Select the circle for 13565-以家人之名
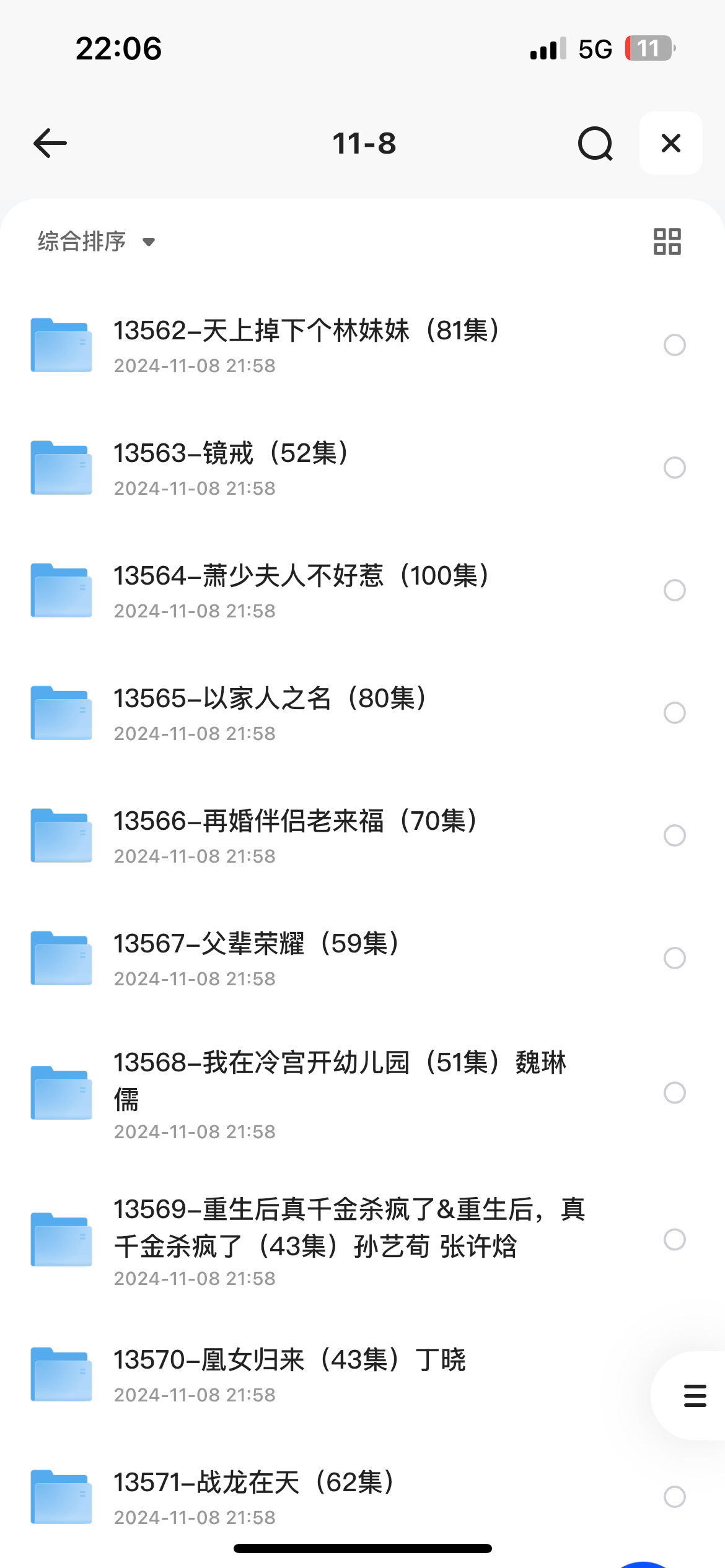 pos(675,713)
